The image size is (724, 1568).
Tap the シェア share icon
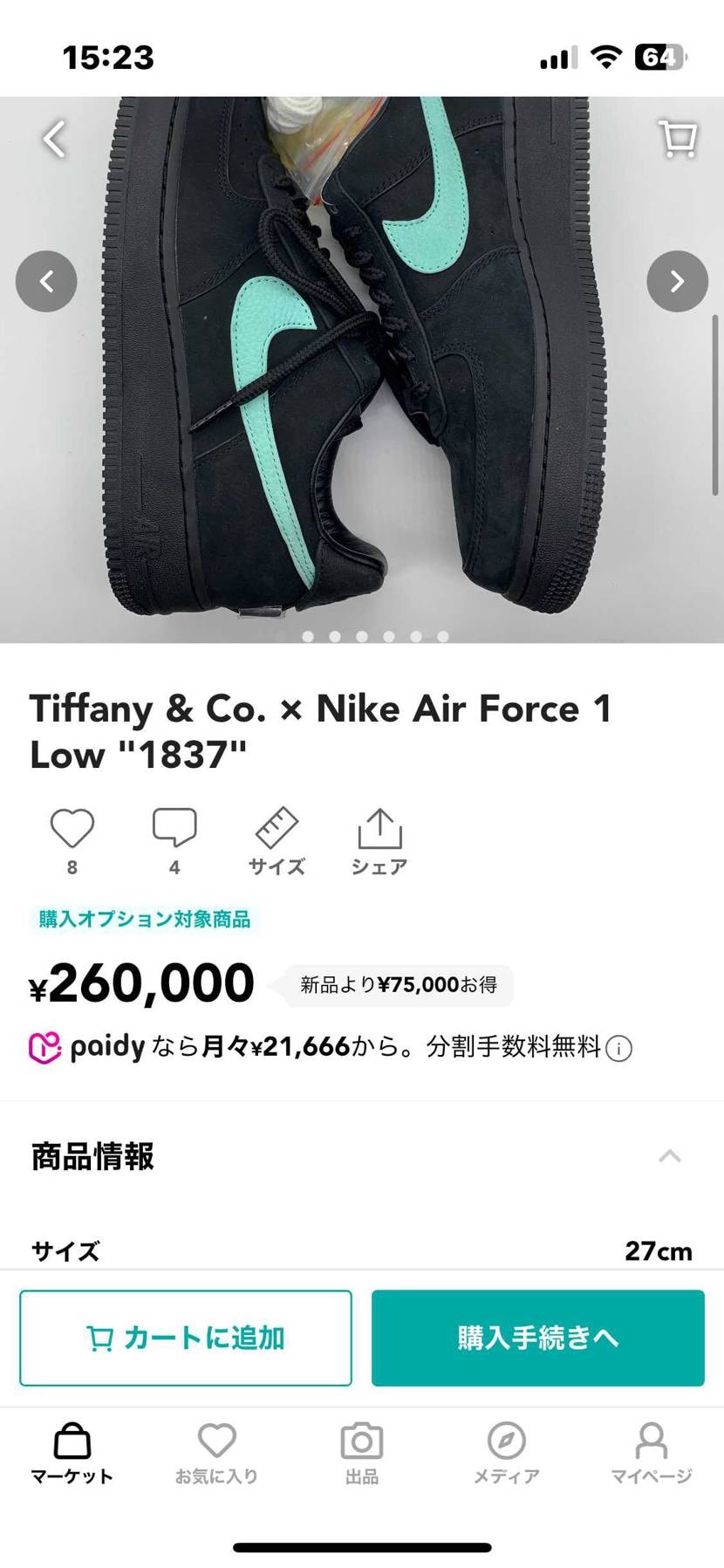379,827
